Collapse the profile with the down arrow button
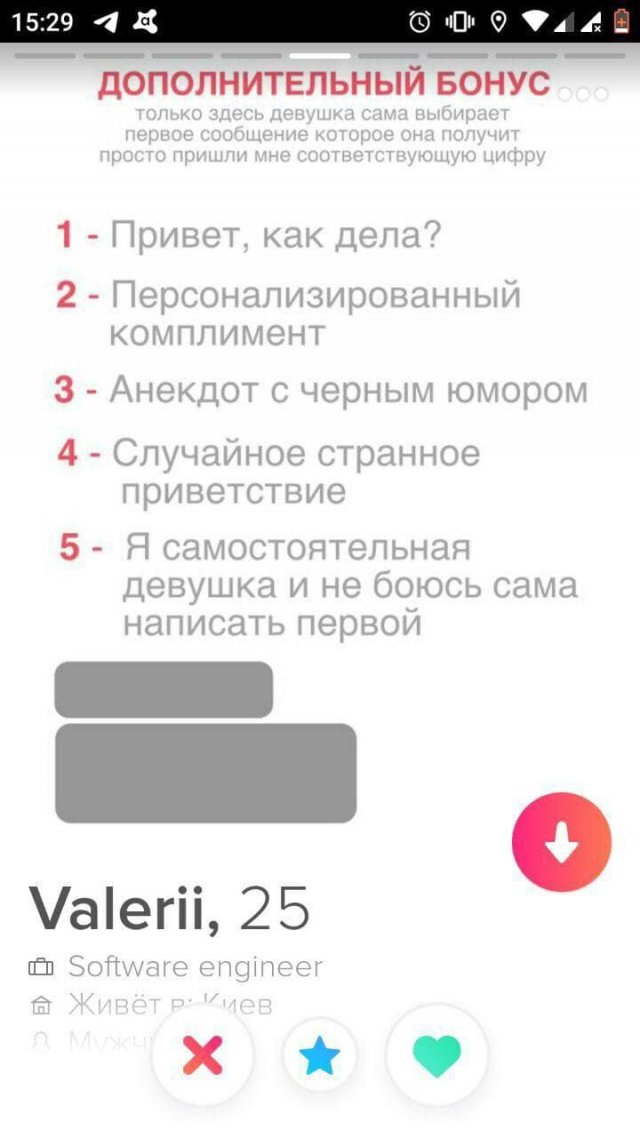The image size is (640, 1137). (561, 842)
